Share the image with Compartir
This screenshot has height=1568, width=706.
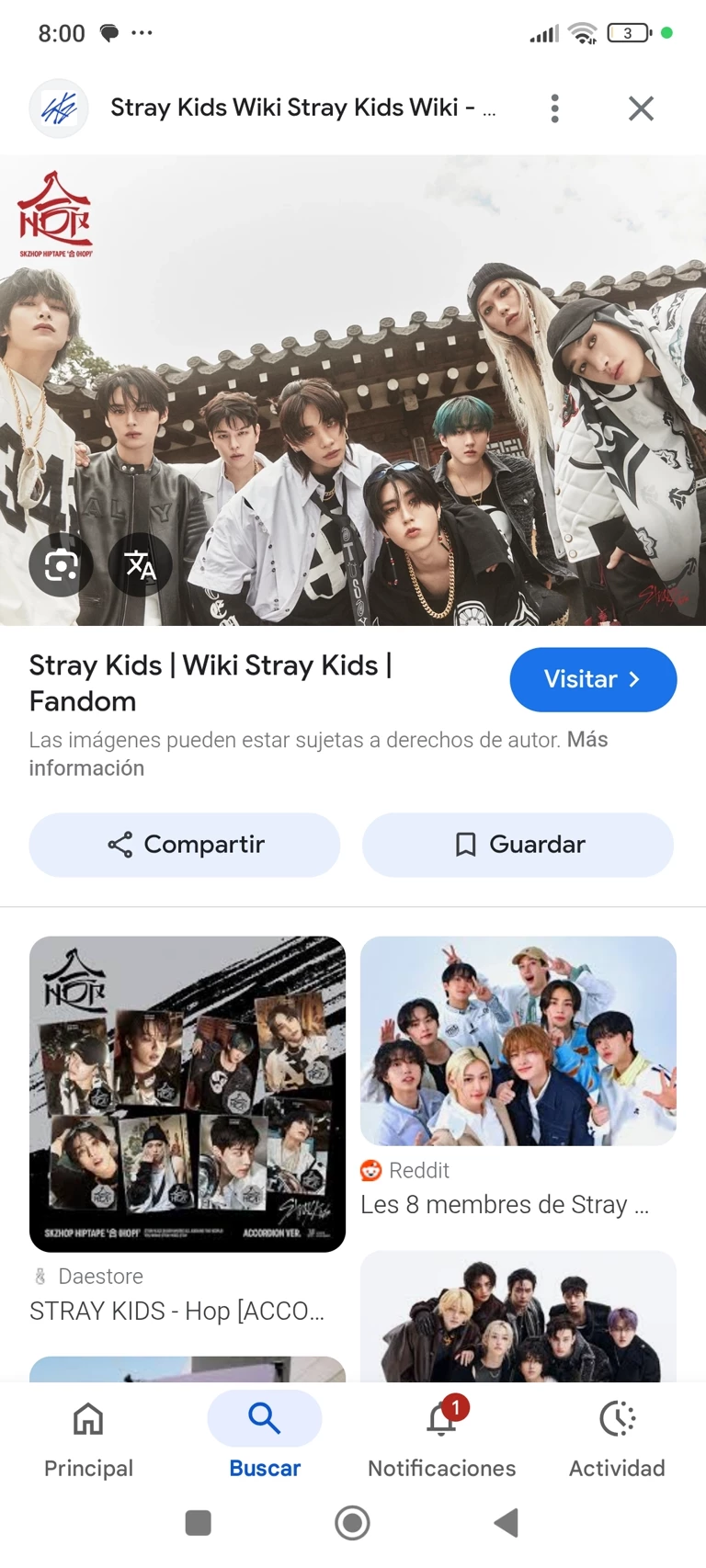point(185,844)
